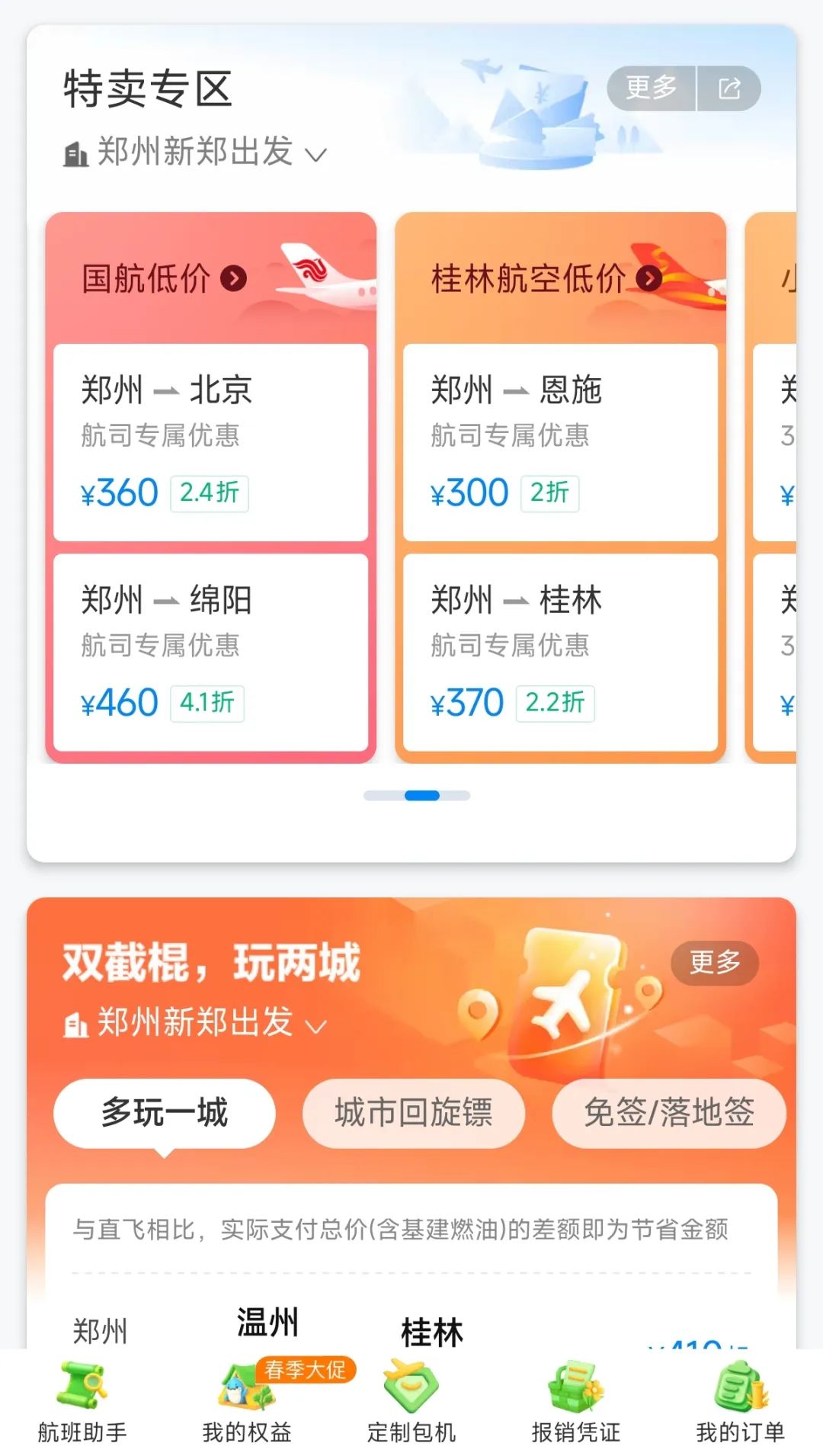Tap the share icon beside 更多
Viewport: 823px width, 1456px height.
tap(729, 88)
